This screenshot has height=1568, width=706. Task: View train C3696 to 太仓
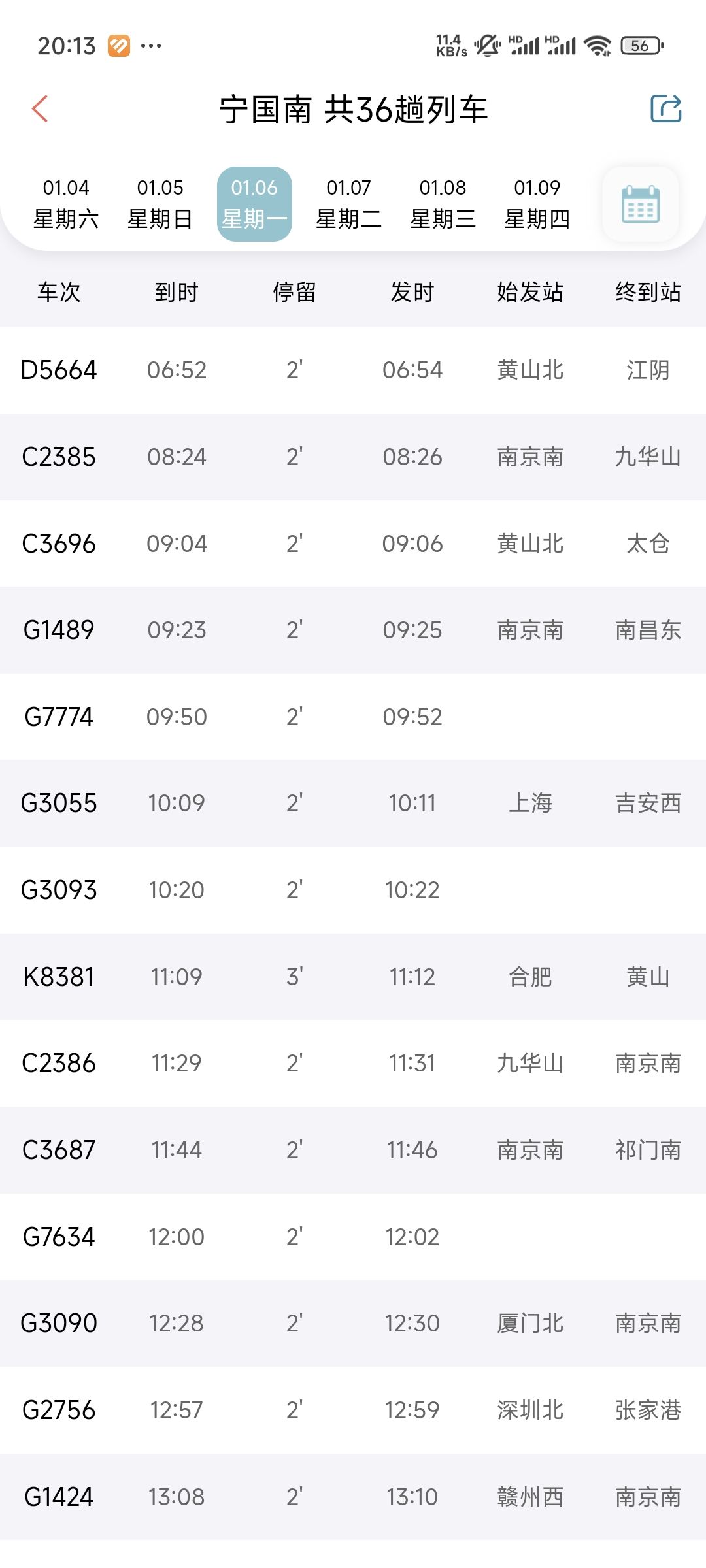coord(353,544)
